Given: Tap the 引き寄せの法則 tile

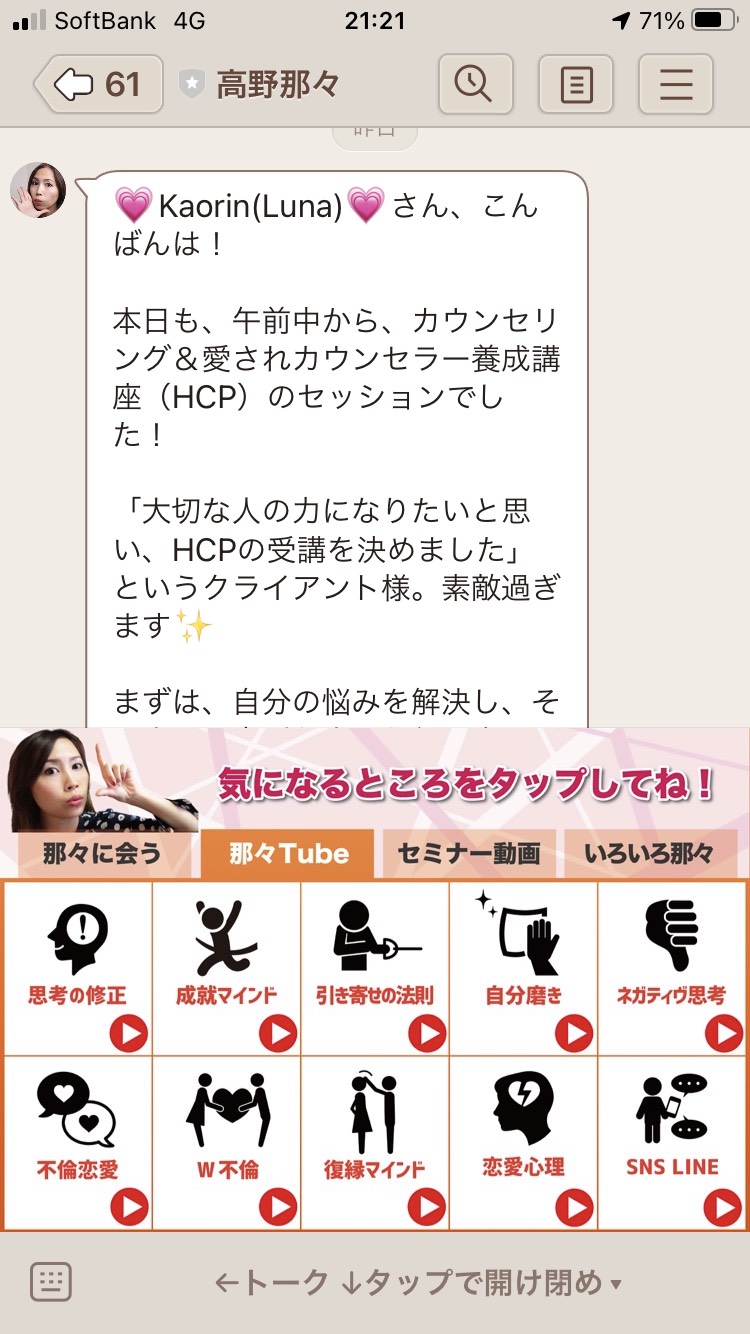Looking at the screenshot, I should tap(375, 968).
